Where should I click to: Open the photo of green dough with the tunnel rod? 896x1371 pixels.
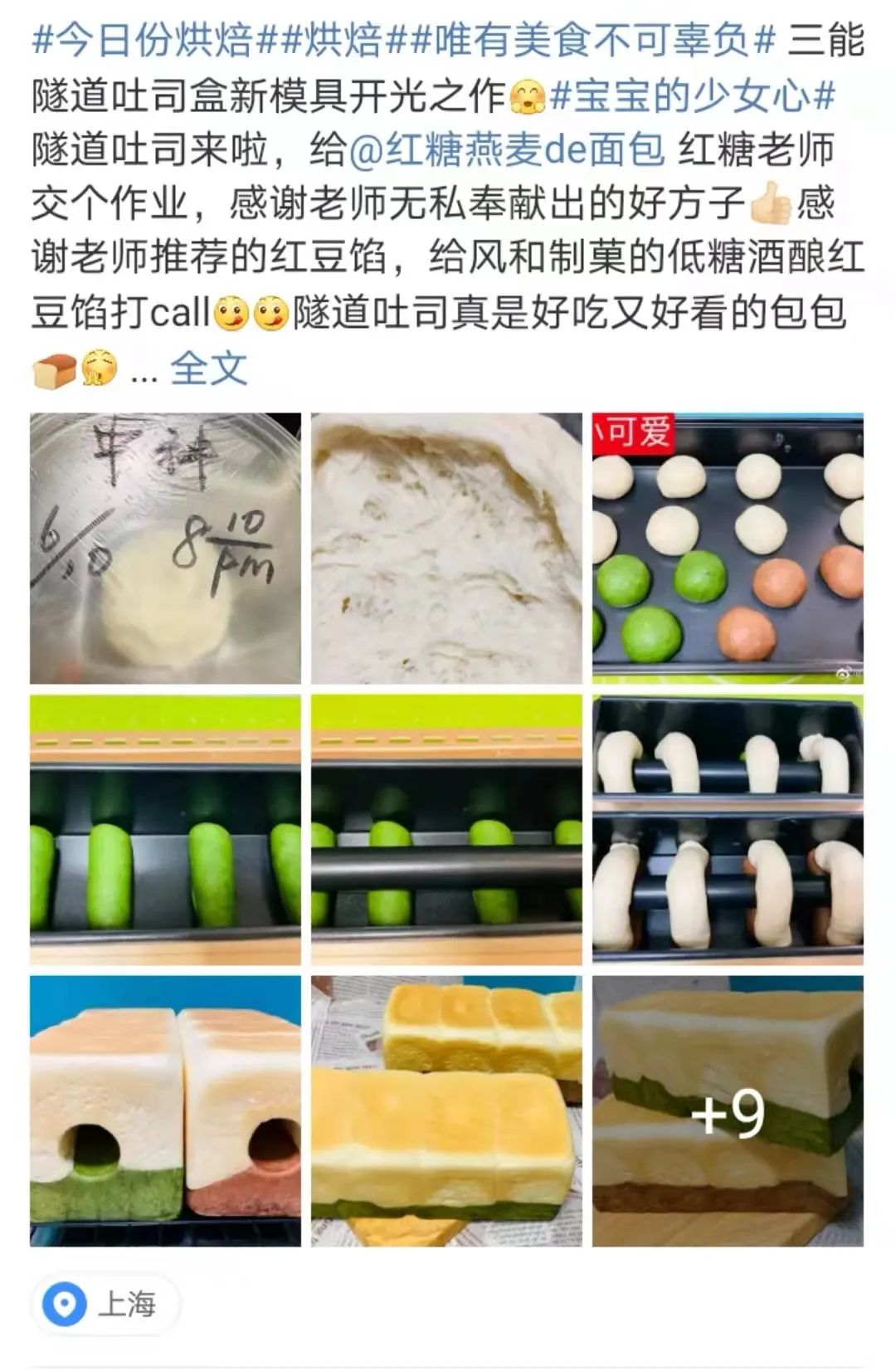pos(446,829)
